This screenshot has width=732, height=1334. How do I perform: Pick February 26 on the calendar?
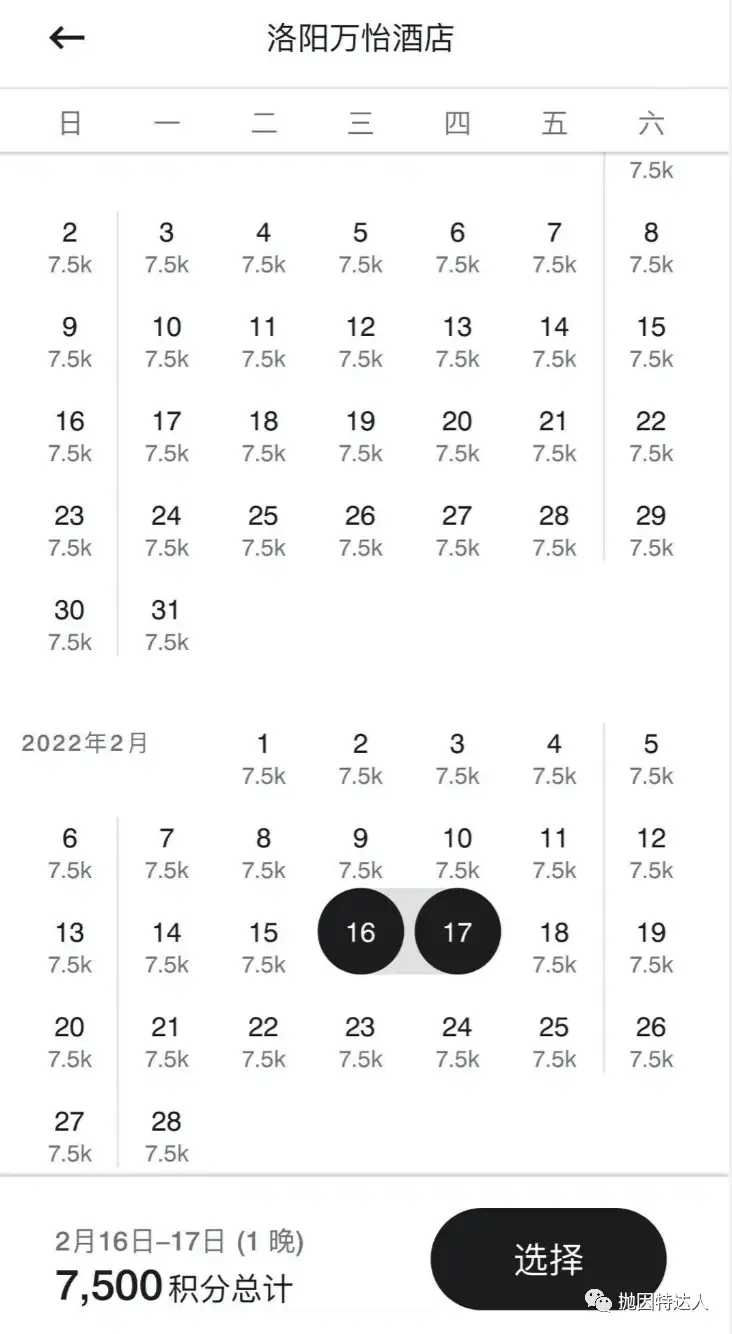tap(651, 1040)
